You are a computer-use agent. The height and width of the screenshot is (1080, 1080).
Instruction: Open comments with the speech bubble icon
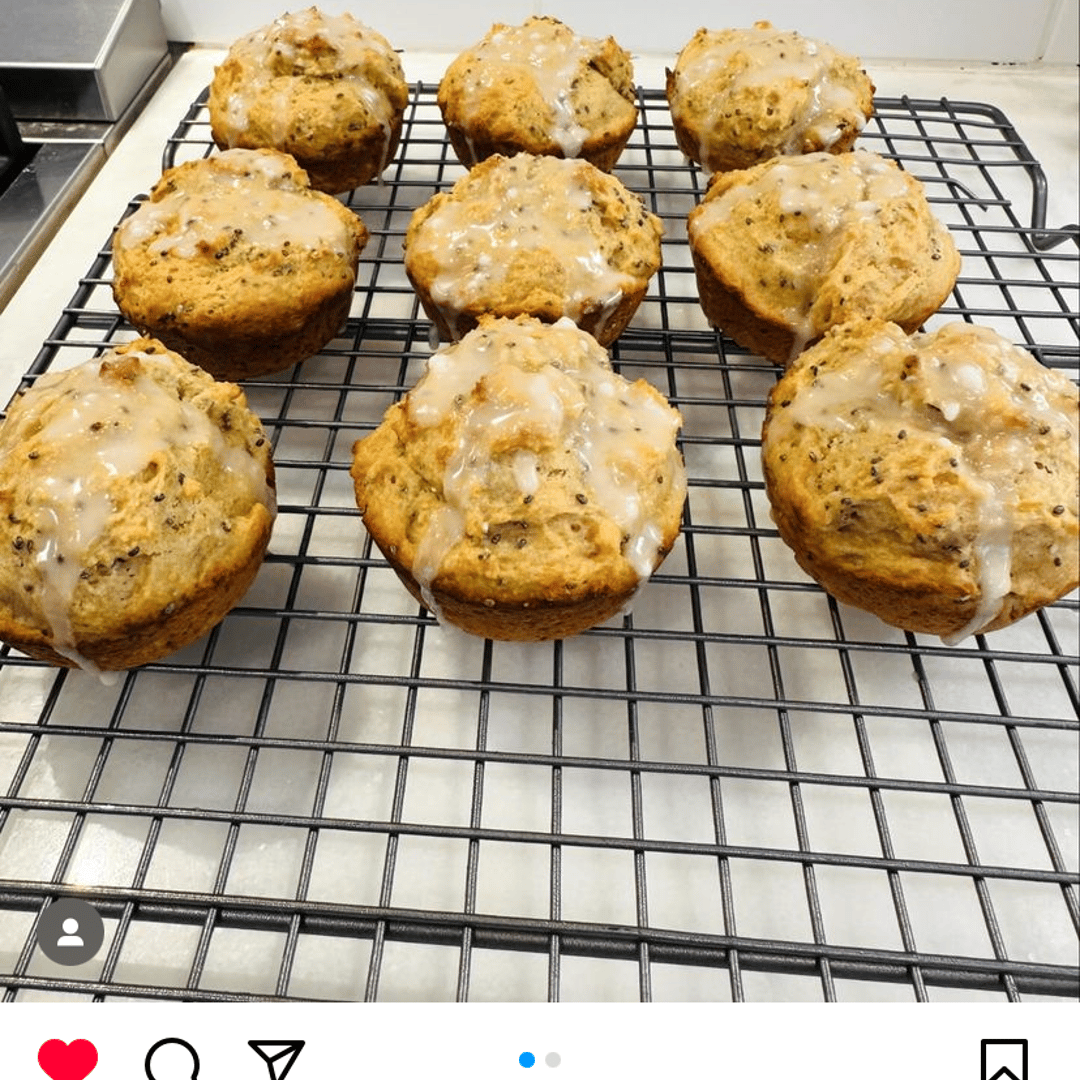pyautogui.click(x=172, y=1060)
